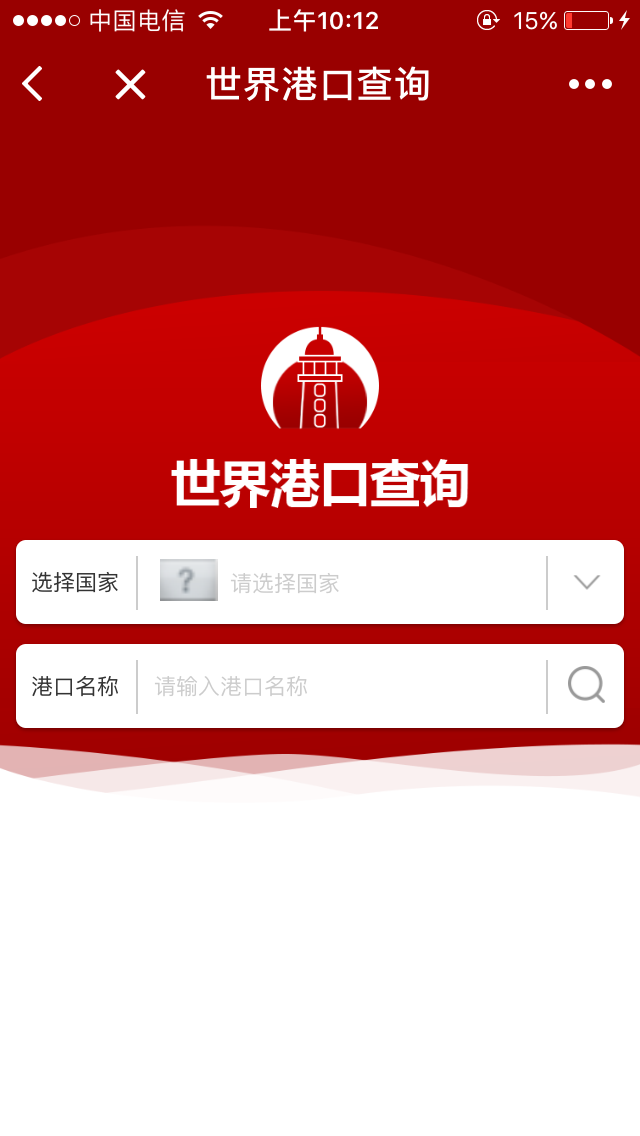
Task: Expand the country dropdown chevron
Action: [x=587, y=582]
